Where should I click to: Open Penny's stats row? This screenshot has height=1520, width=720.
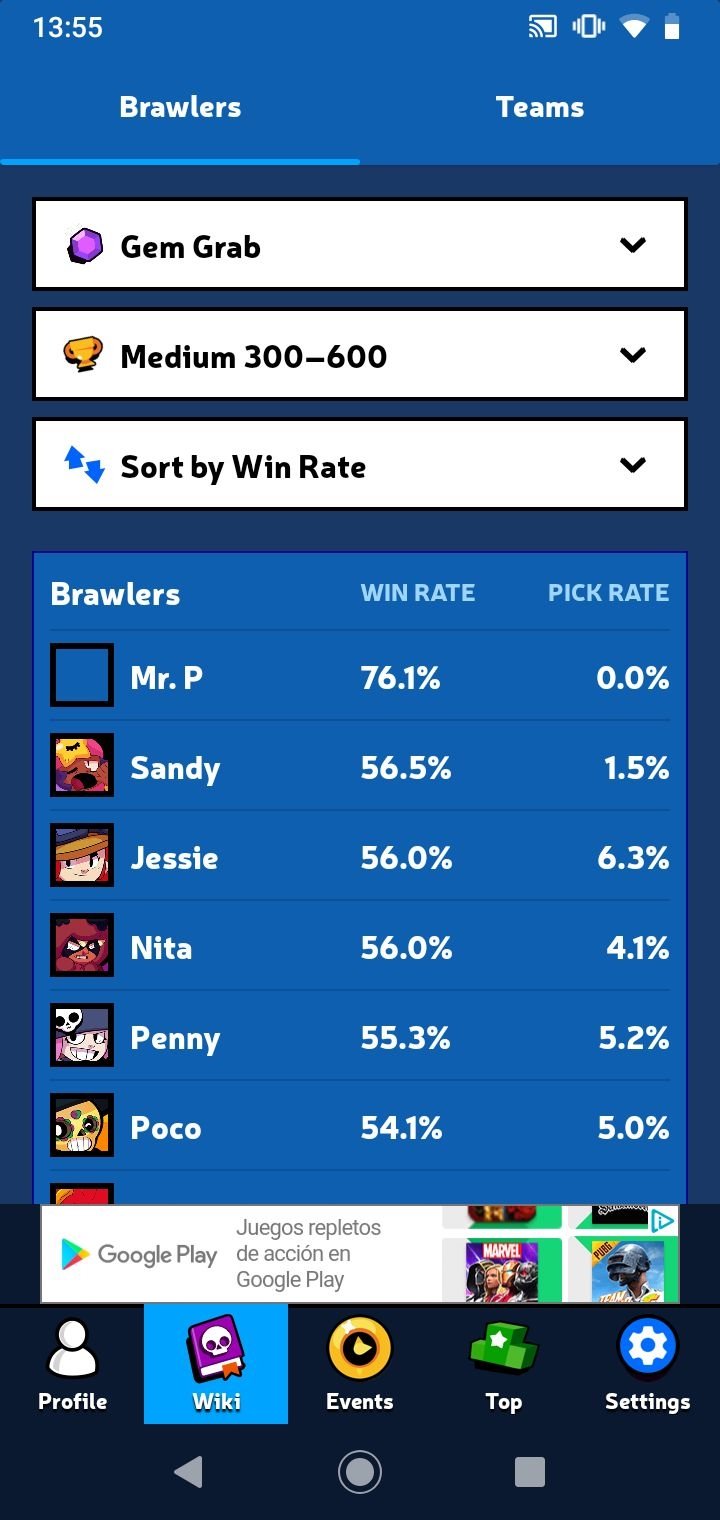[360, 1036]
